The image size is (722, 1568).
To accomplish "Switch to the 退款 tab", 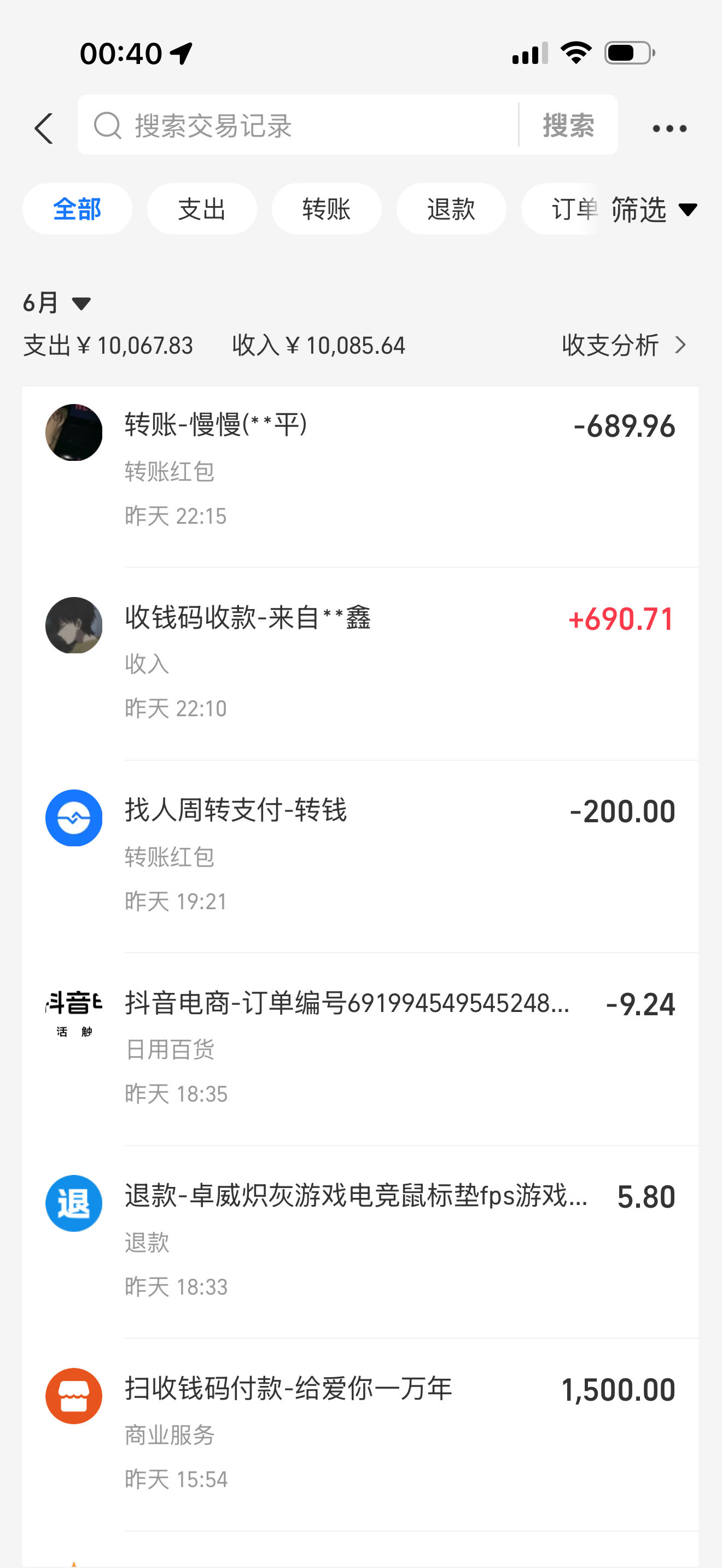I will tap(451, 209).
